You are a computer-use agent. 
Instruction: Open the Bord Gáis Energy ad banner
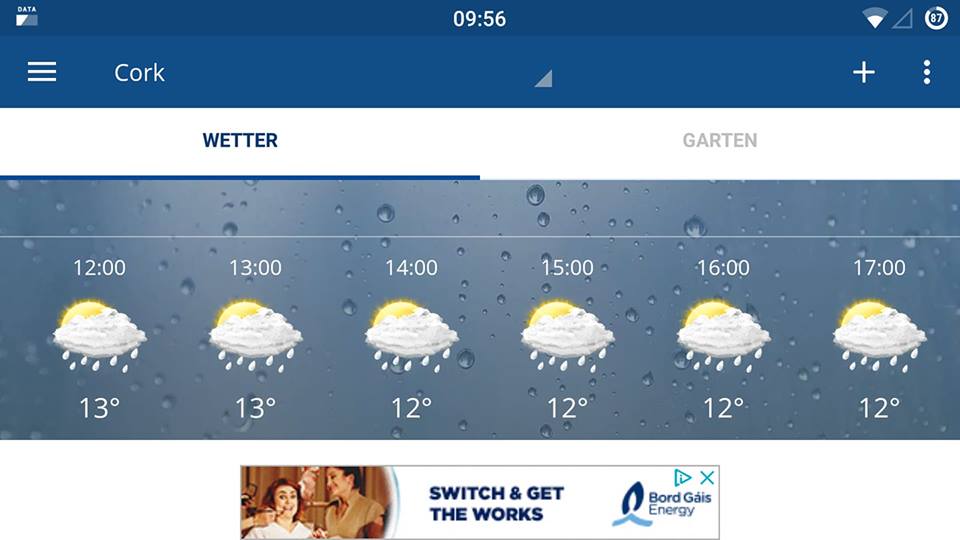pyautogui.click(x=480, y=504)
